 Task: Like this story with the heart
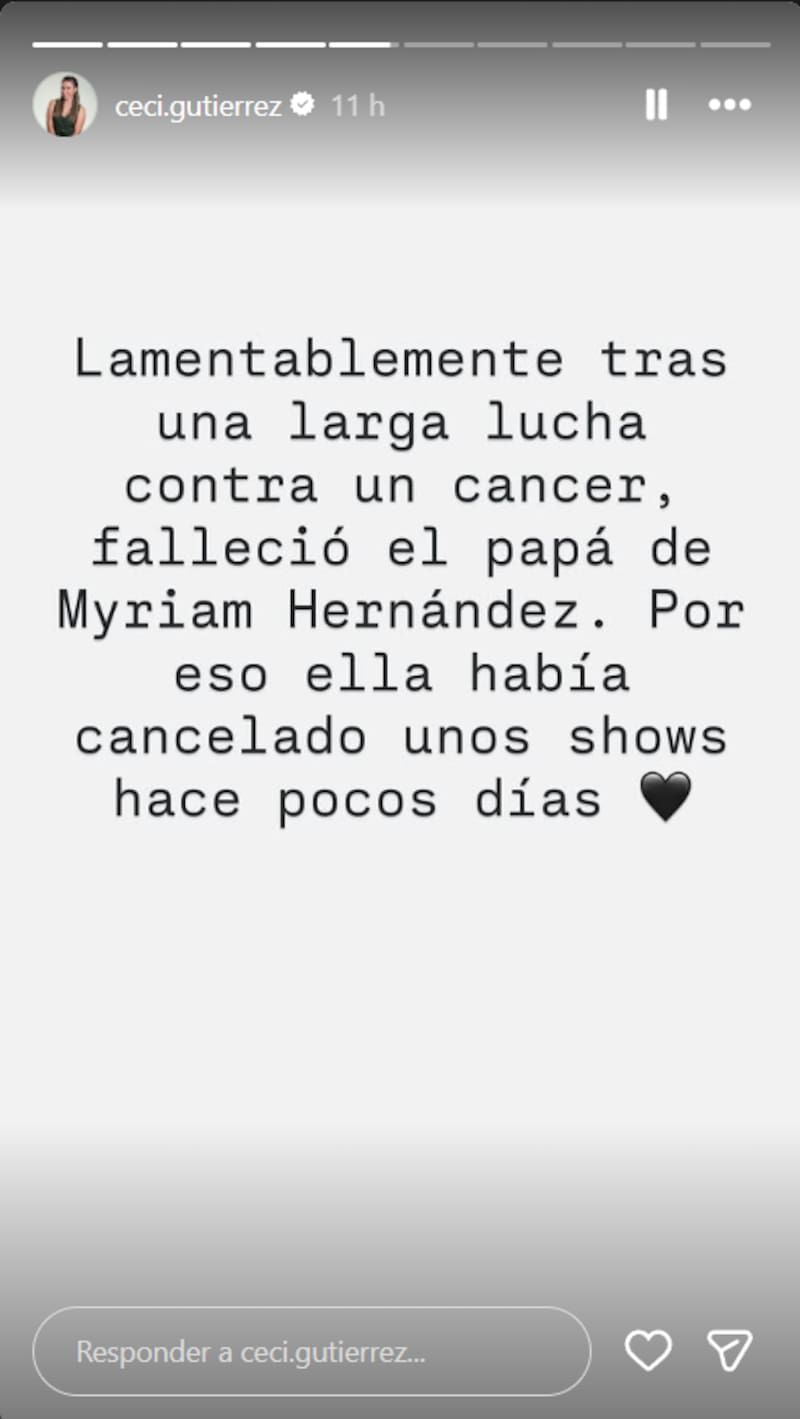click(x=648, y=1351)
